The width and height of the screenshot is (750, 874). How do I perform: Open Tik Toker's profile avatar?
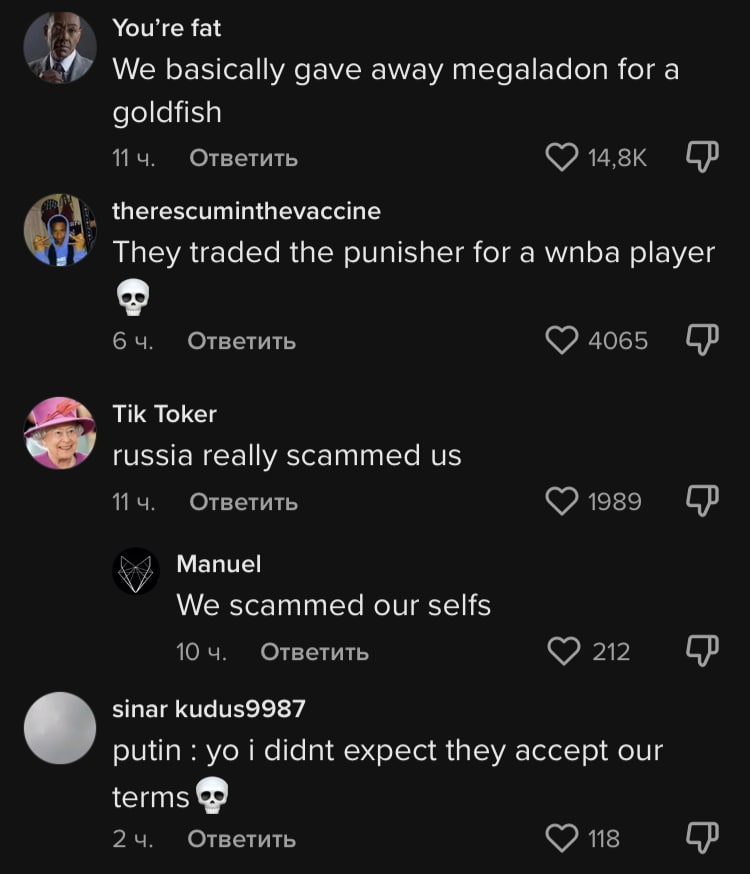pyautogui.click(x=60, y=432)
